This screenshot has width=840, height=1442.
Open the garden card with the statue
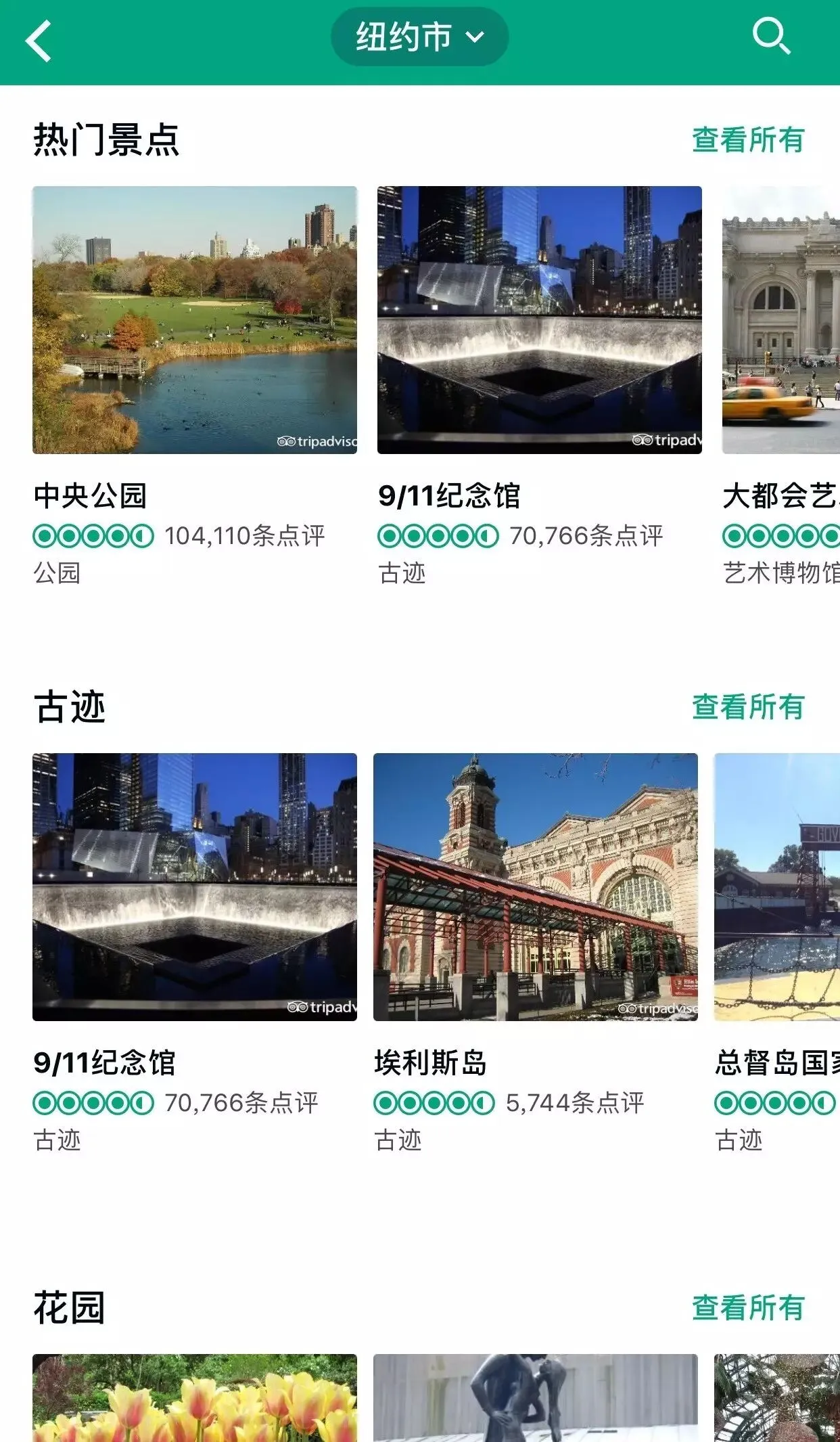535,1398
